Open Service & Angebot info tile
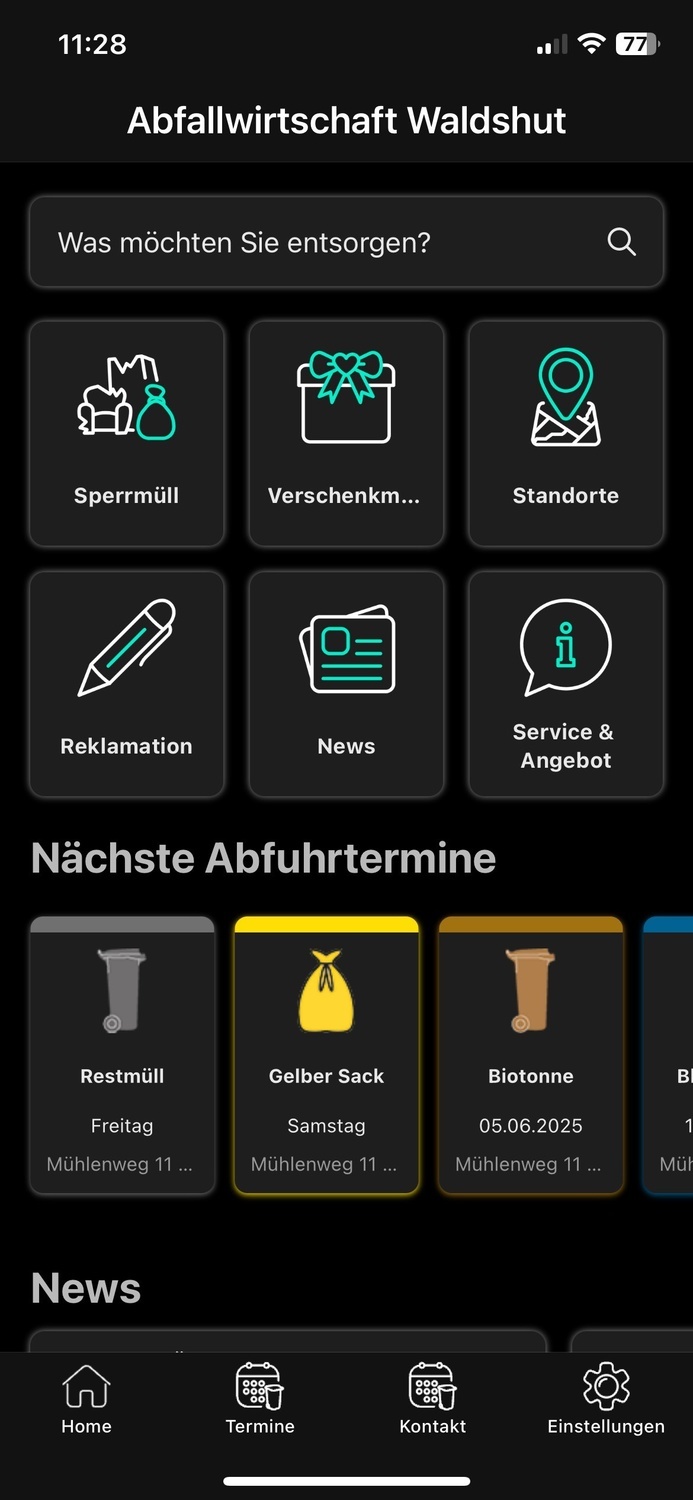This screenshot has height=1500, width=693. 566,684
